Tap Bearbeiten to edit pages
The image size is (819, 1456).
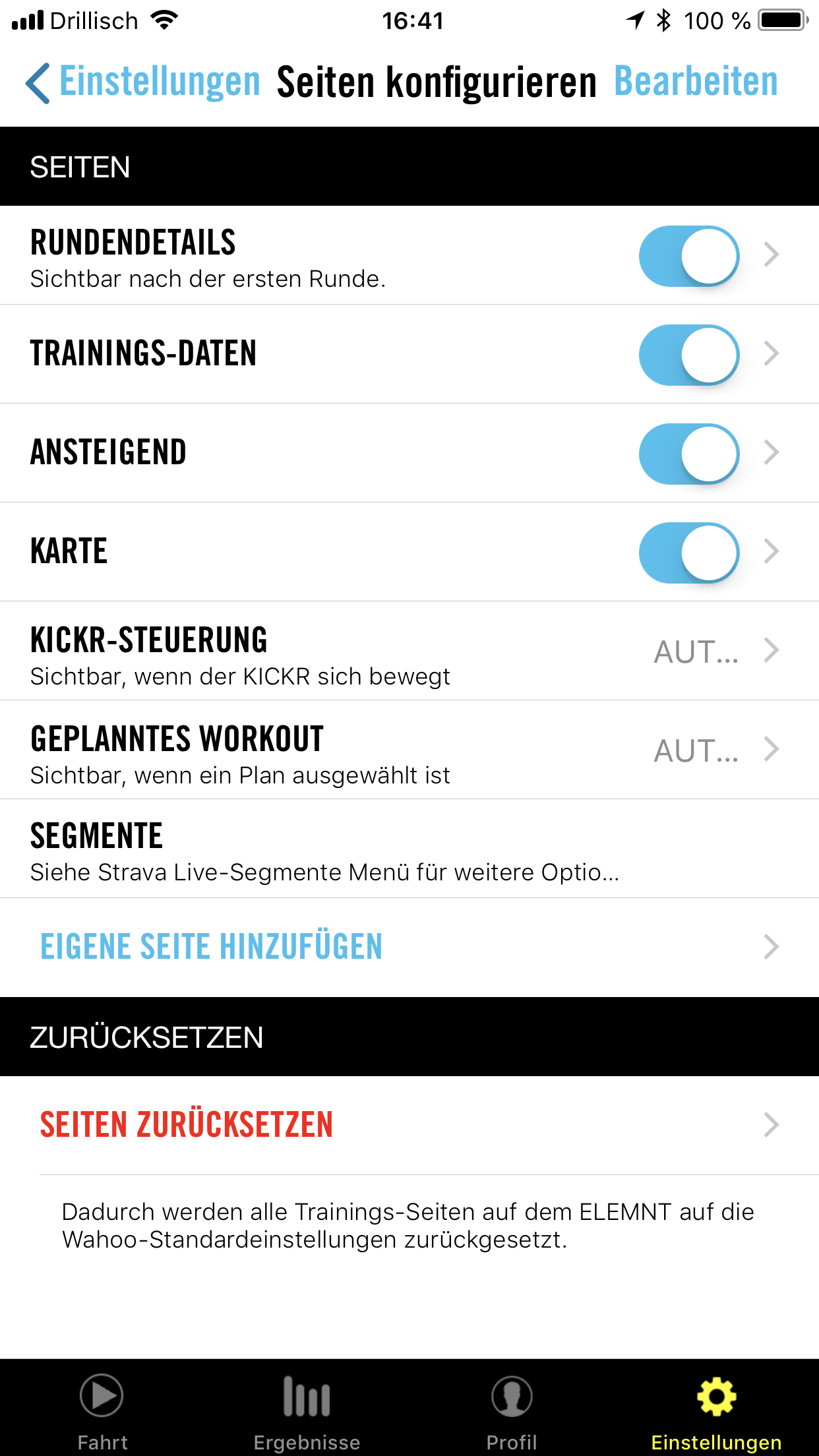[x=696, y=82]
